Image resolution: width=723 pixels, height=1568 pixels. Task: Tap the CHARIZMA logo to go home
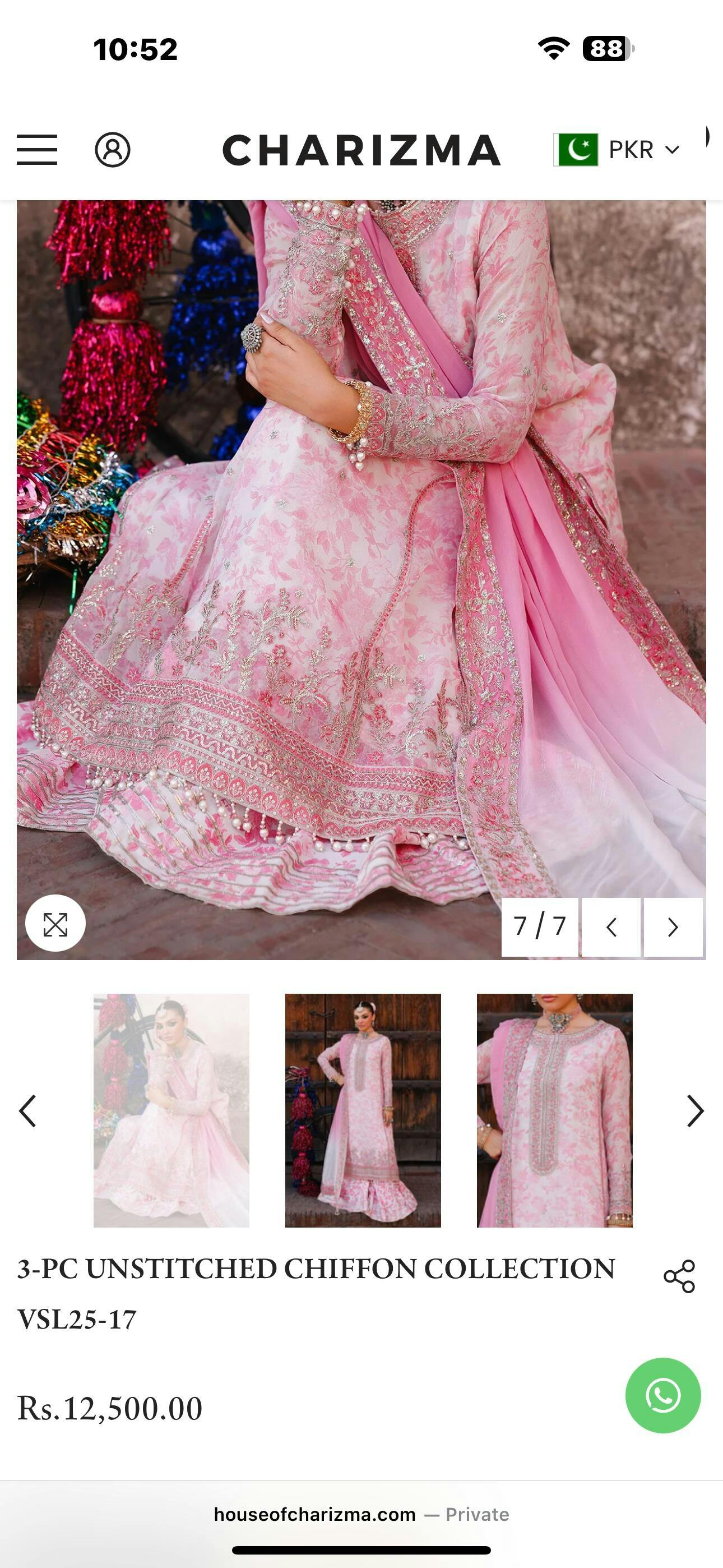[x=361, y=150]
